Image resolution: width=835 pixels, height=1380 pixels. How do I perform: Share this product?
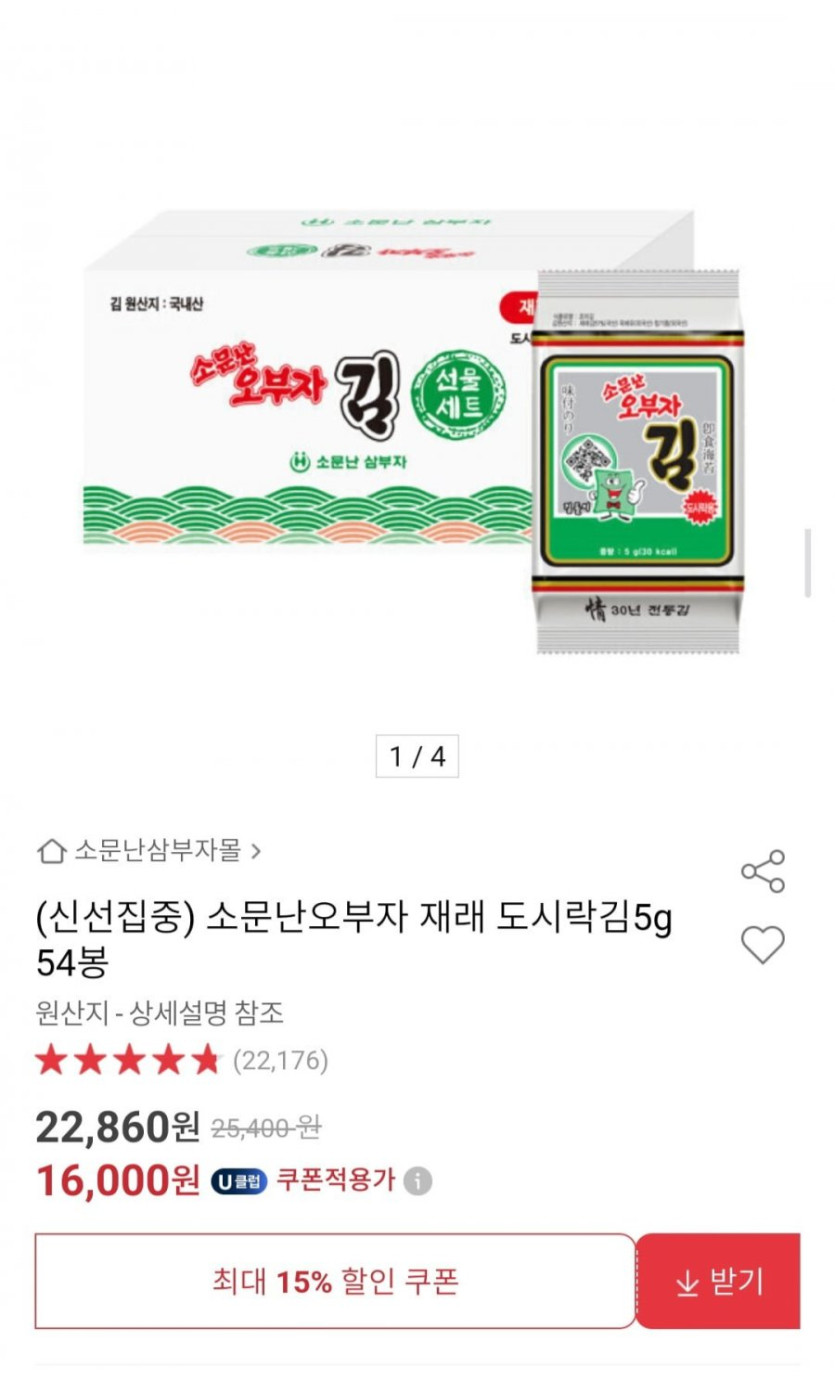[x=762, y=871]
